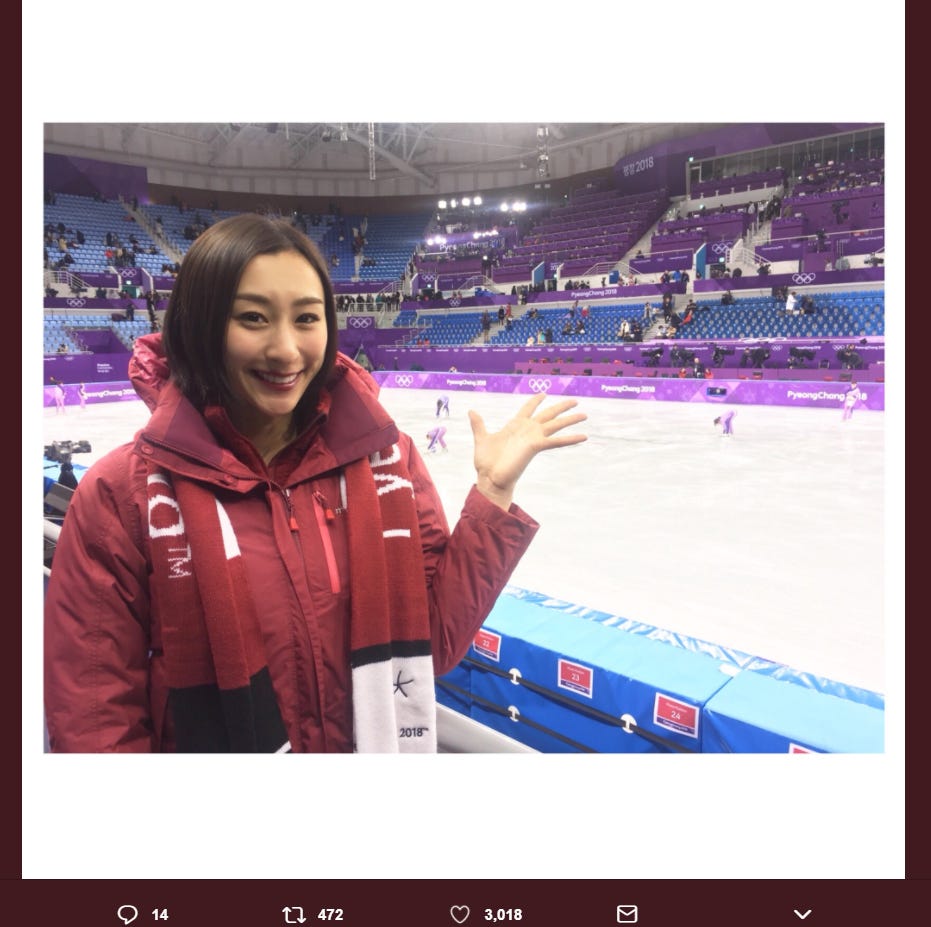Reply to this tweet

(x=127, y=914)
